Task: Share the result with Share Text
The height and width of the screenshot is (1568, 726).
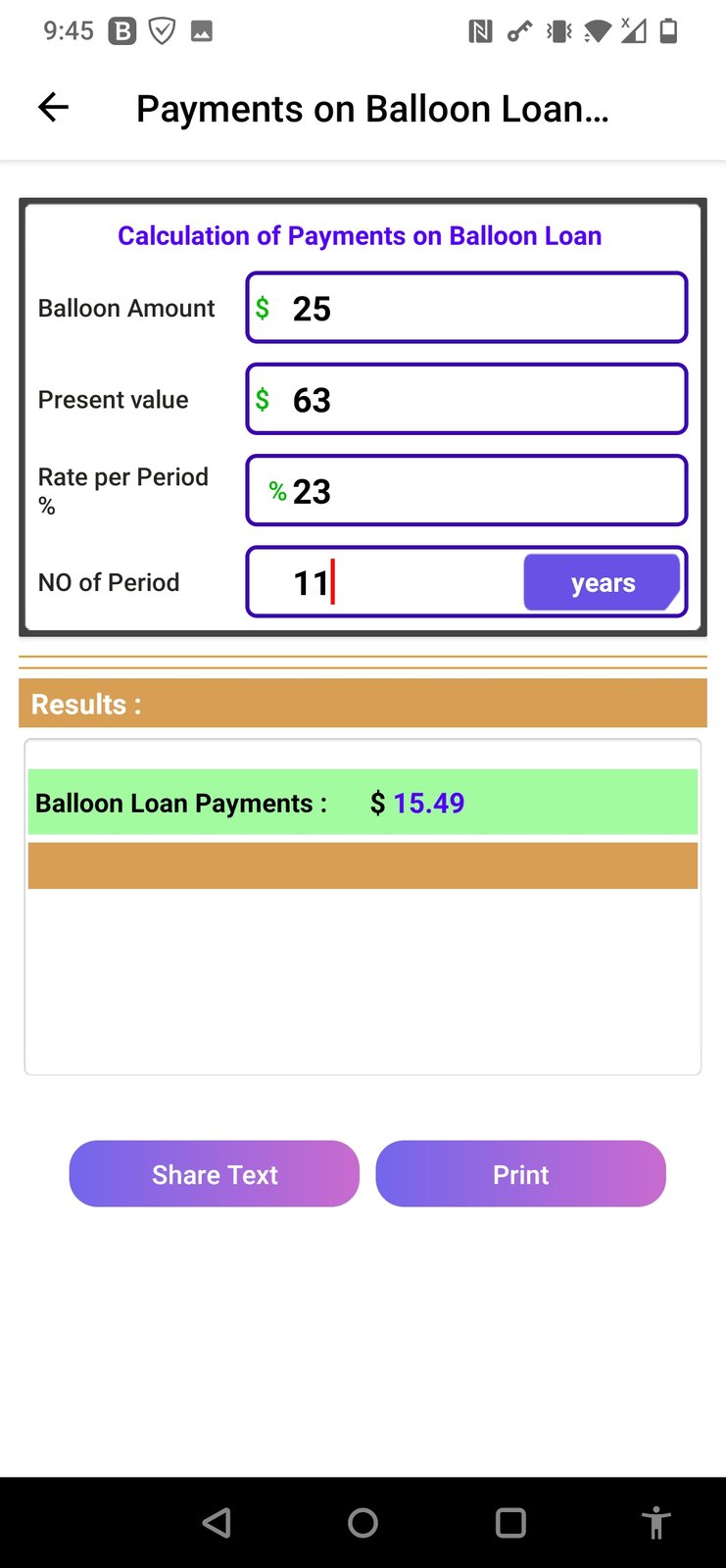Action: tap(215, 1173)
